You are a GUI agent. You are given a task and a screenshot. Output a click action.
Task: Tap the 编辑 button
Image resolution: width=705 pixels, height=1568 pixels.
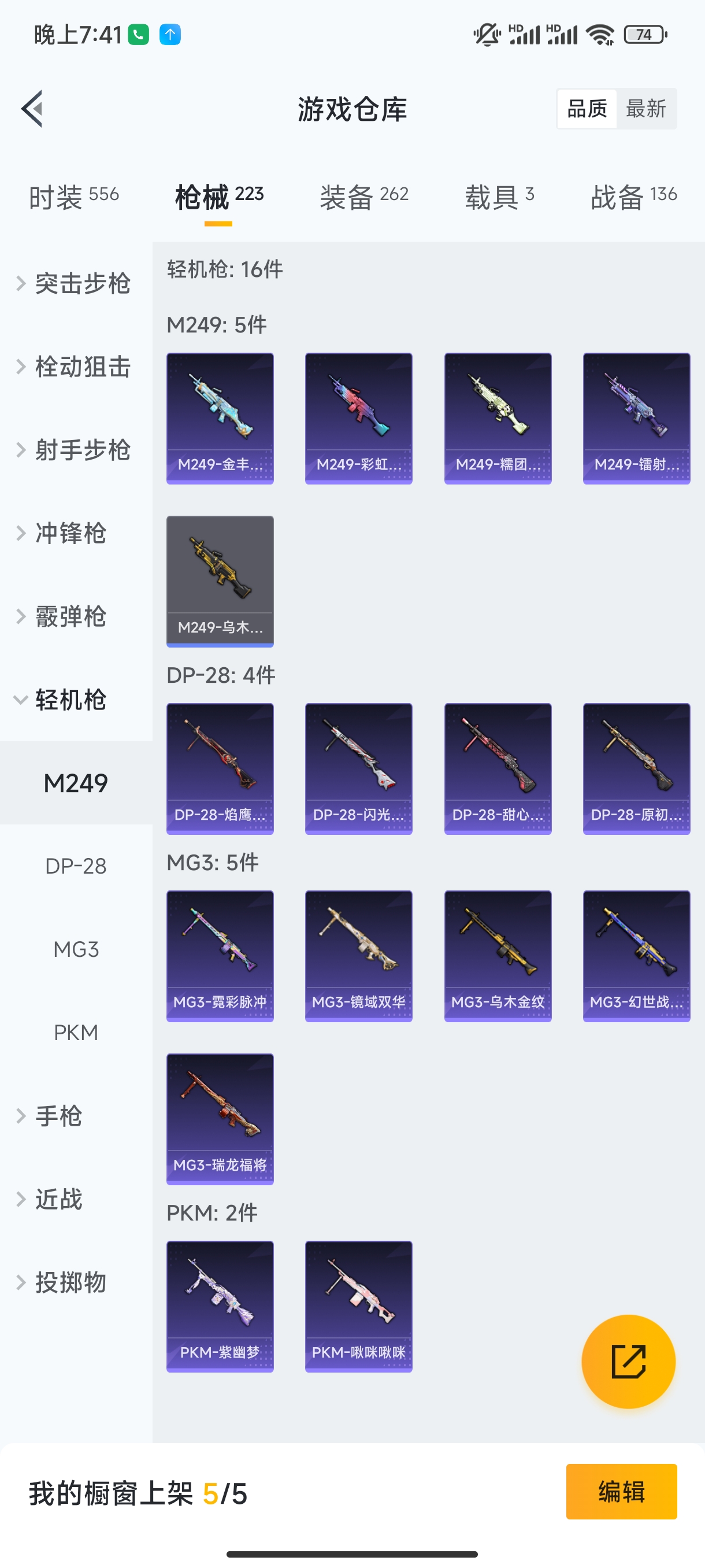pos(621,1491)
